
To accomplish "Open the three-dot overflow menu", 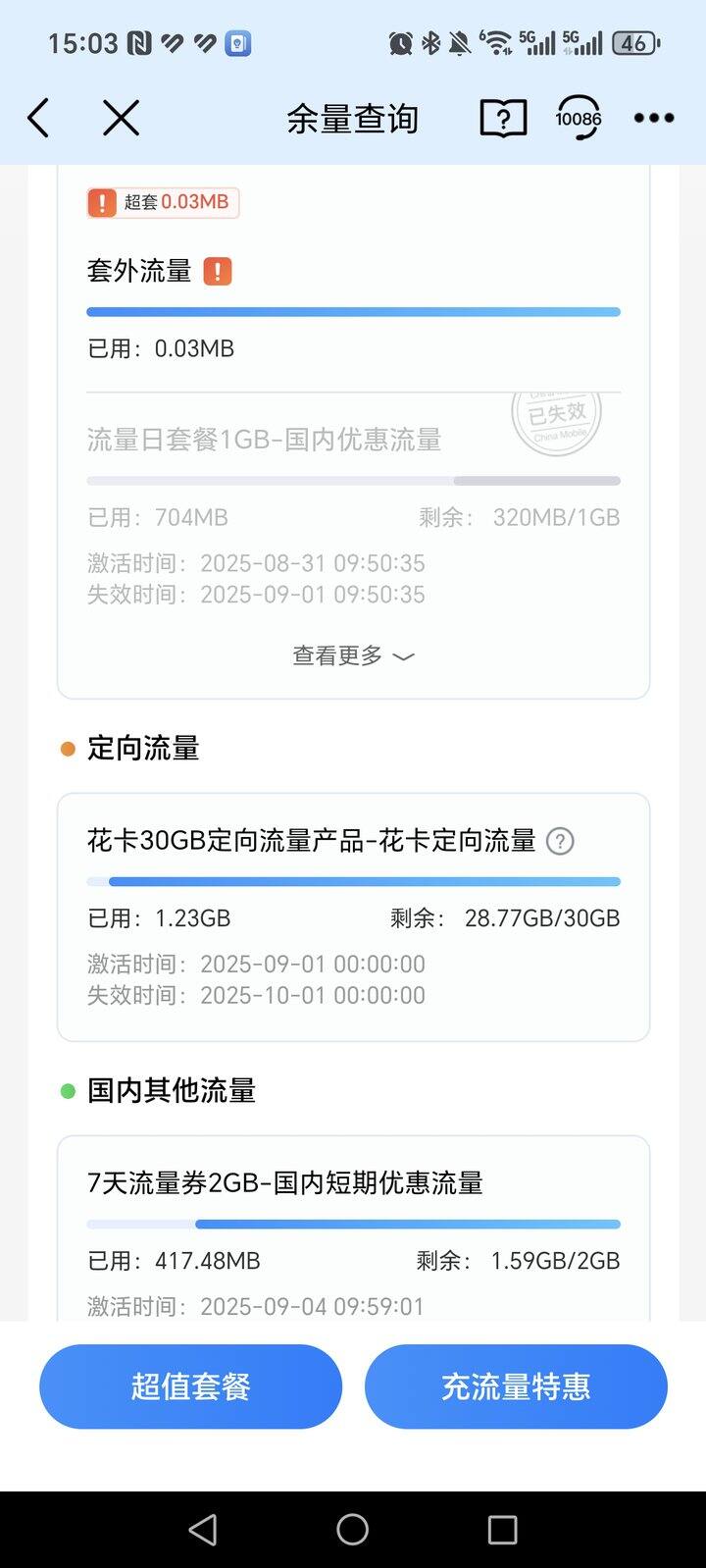I will pyautogui.click(x=654, y=119).
